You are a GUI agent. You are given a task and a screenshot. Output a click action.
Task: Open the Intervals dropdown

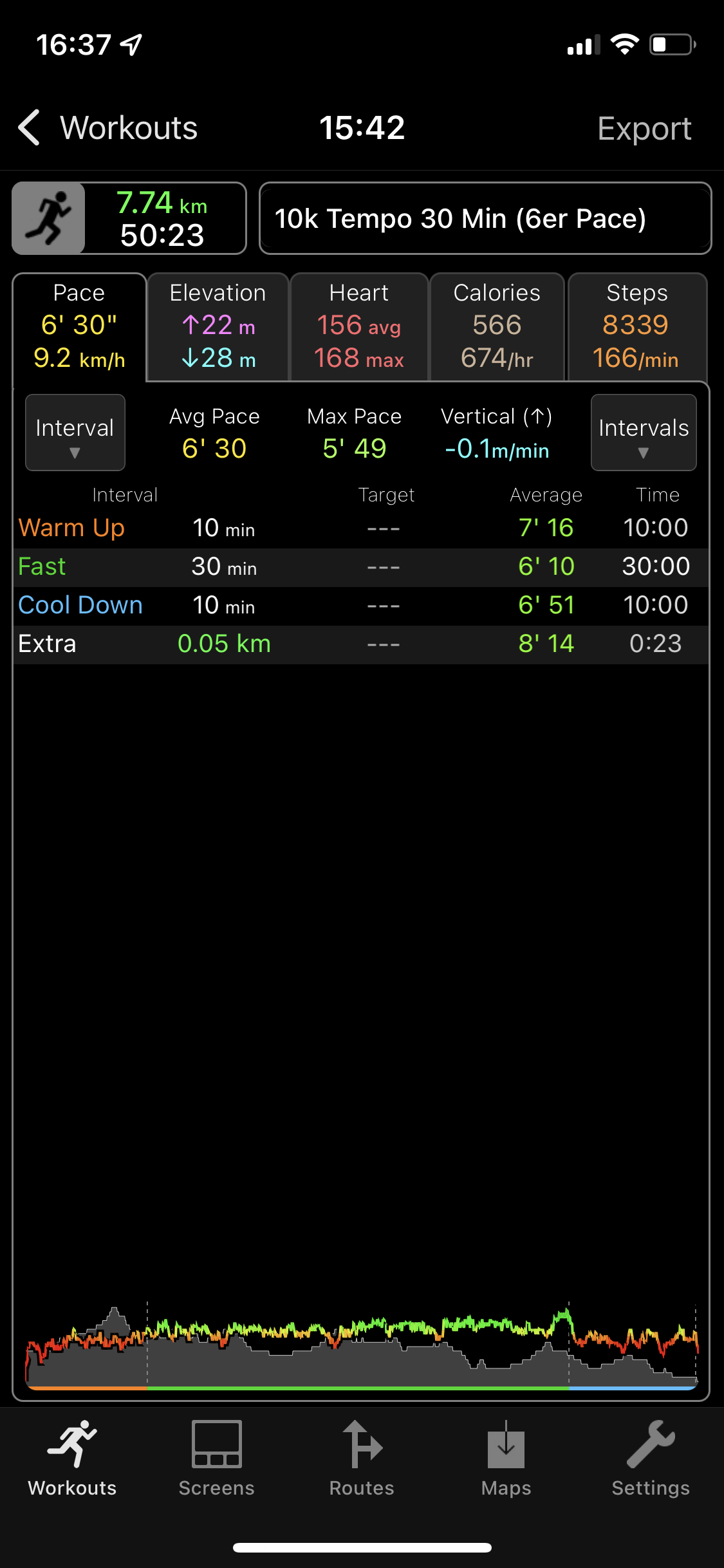coord(644,433)
